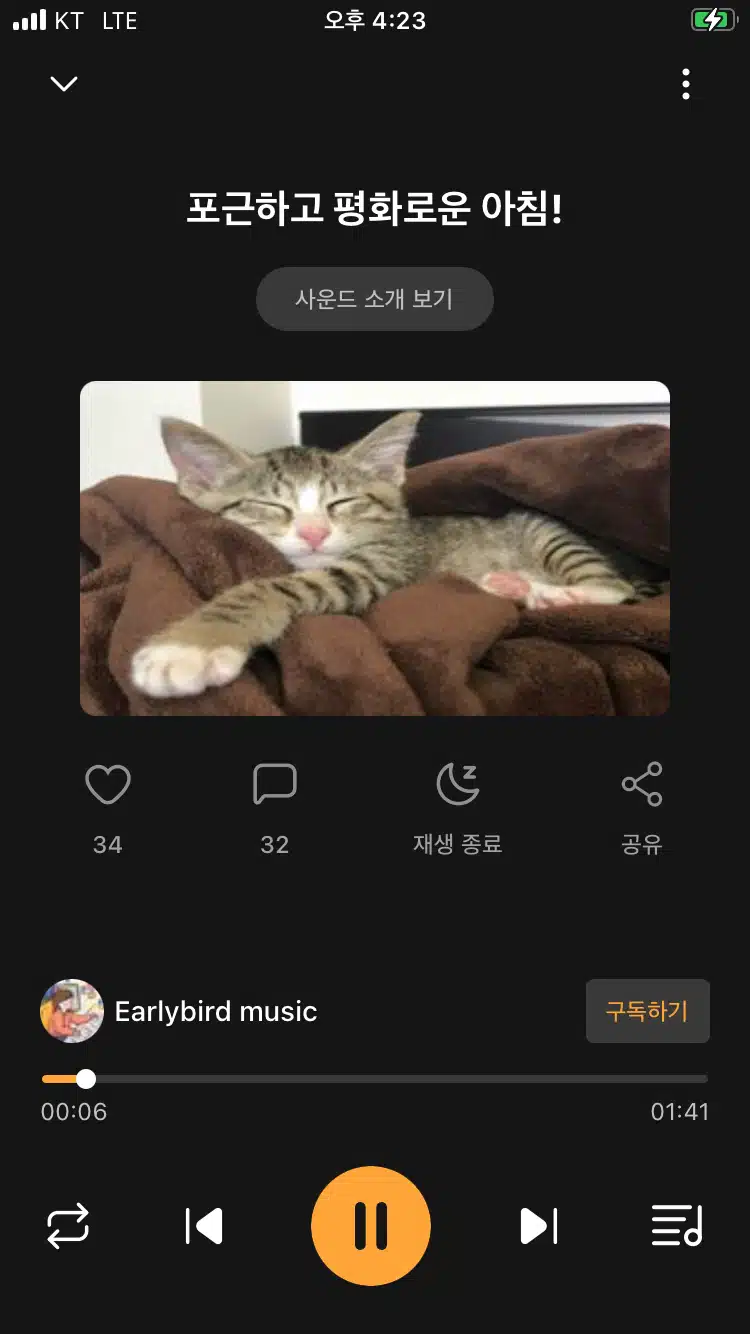Screen dimensions: 750x1334
Task: Toggle the repeat mode
Action: point(68,1226)
